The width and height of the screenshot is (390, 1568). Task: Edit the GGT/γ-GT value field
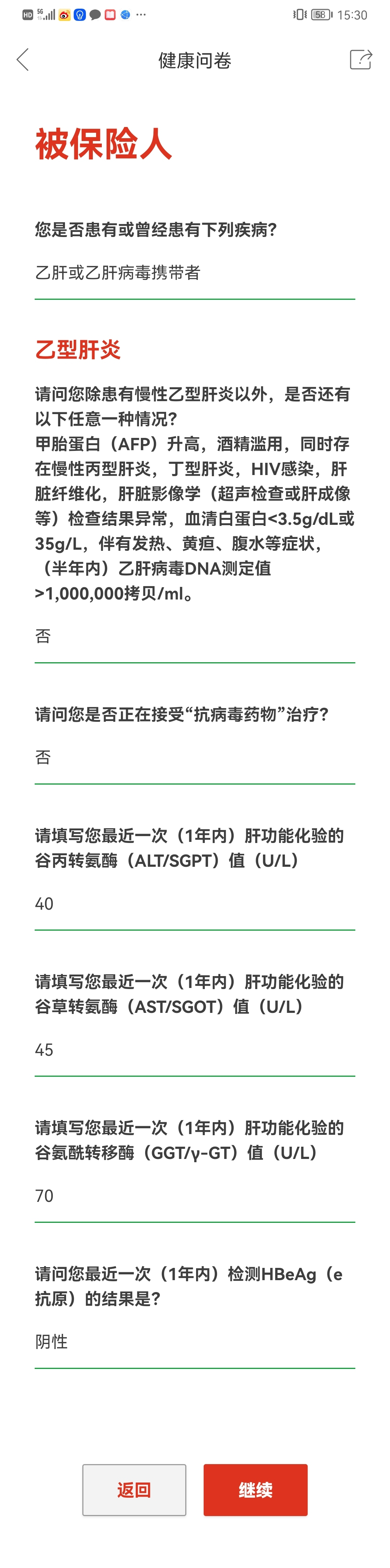click(x=194, y=1196)
